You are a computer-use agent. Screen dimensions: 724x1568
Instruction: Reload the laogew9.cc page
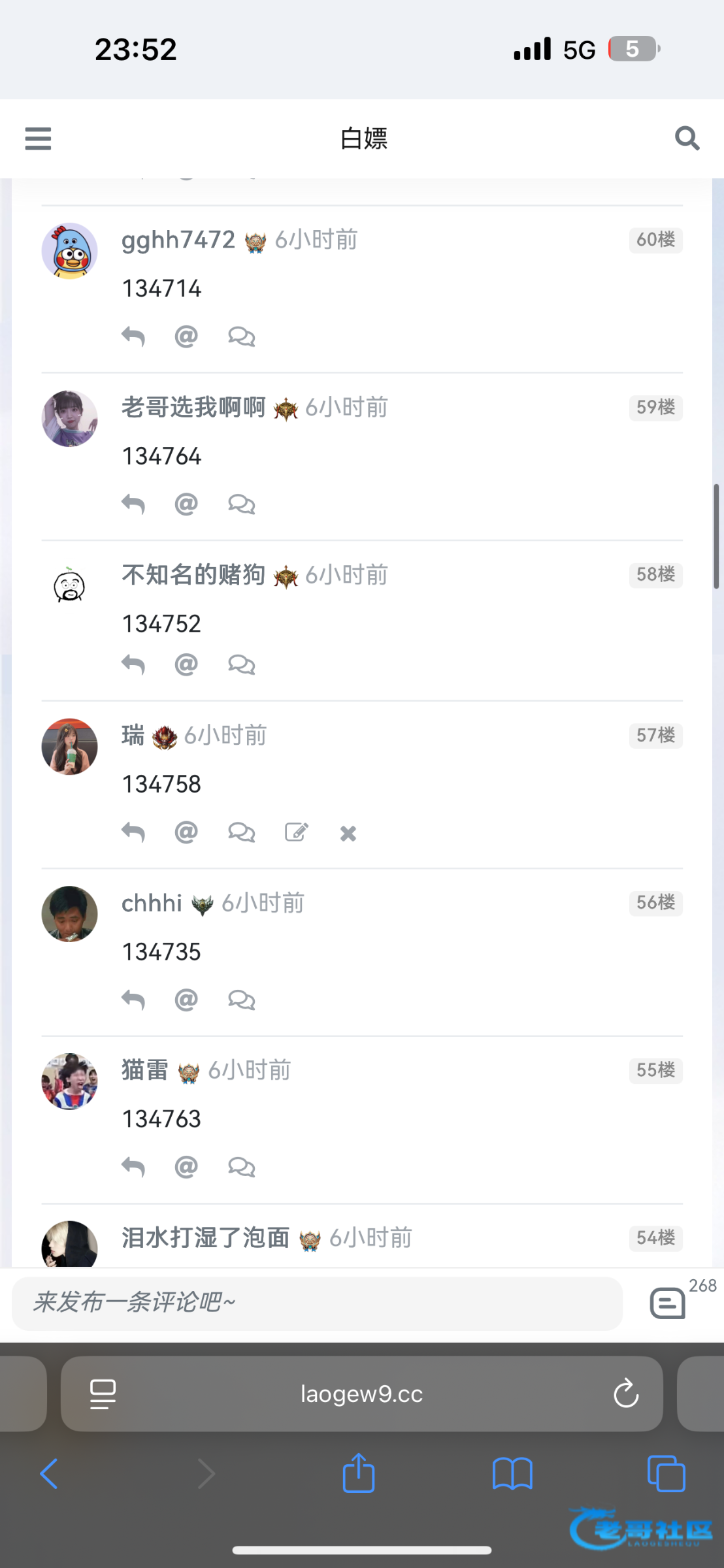click(x=625, y=1394)
